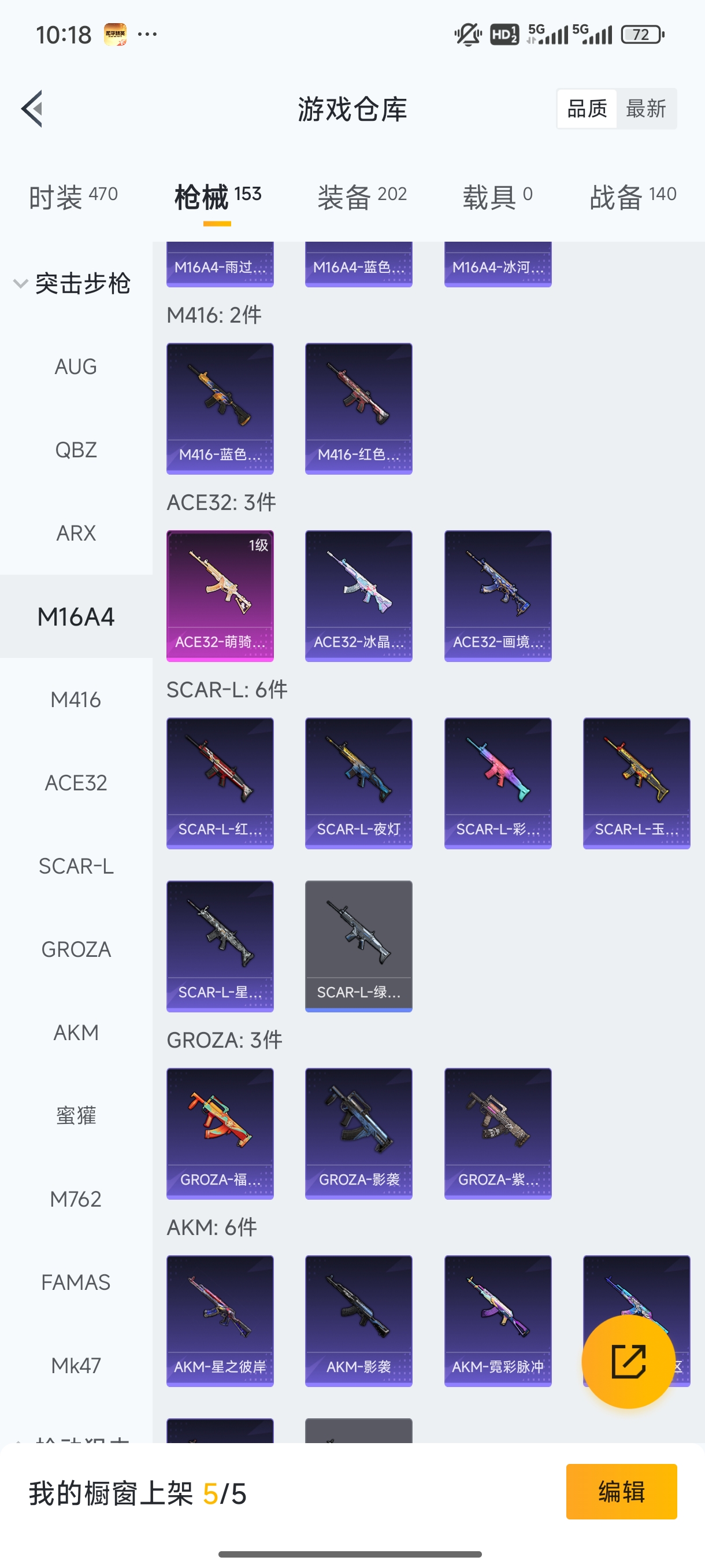Image resolution: width=705 pixels, height=1568 pixels.
Task: Sort the warehouse by 最新
Action: (645, 109)
